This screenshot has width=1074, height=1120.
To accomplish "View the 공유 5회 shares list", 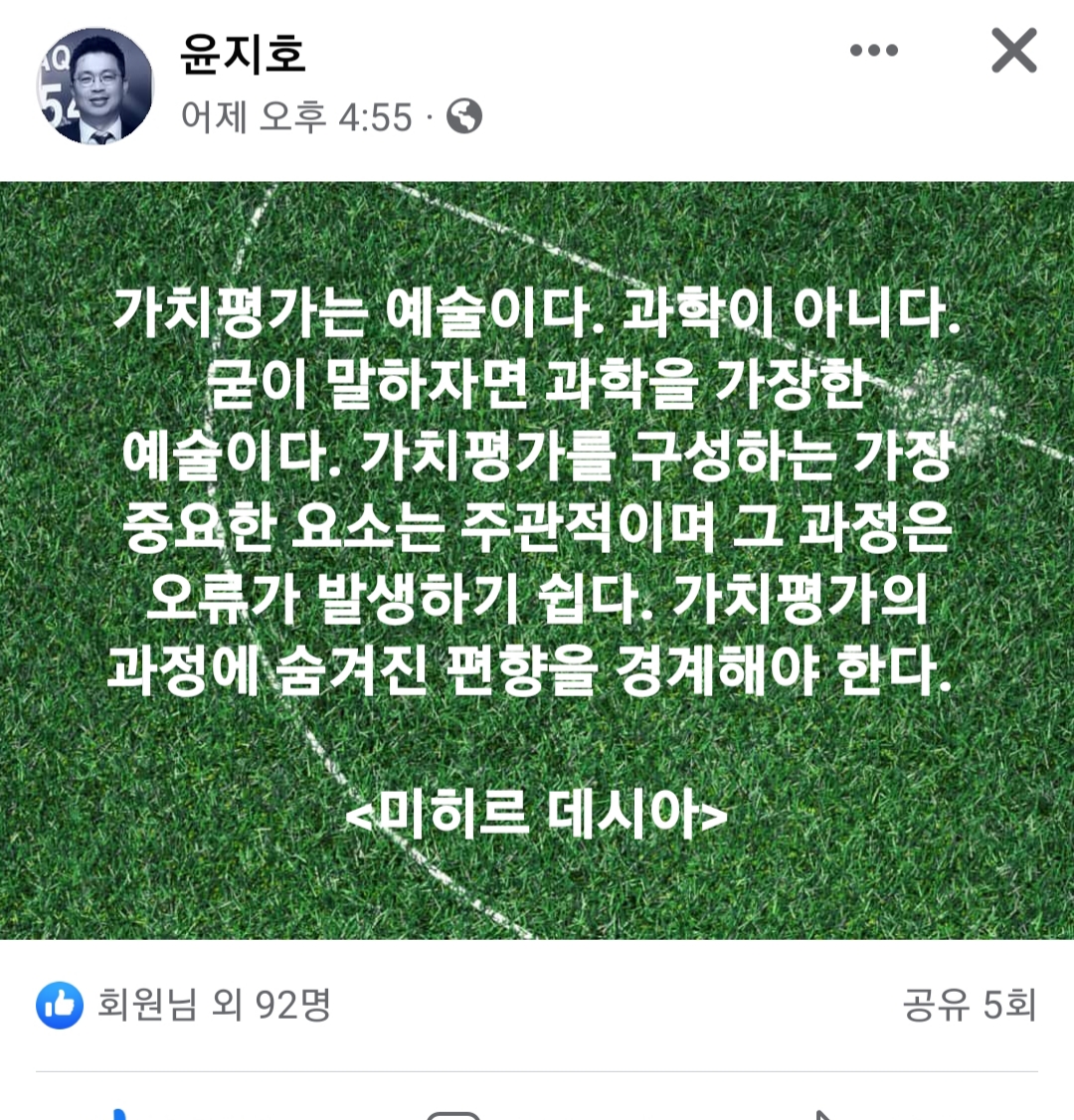I will click(x=969, y=1006).
